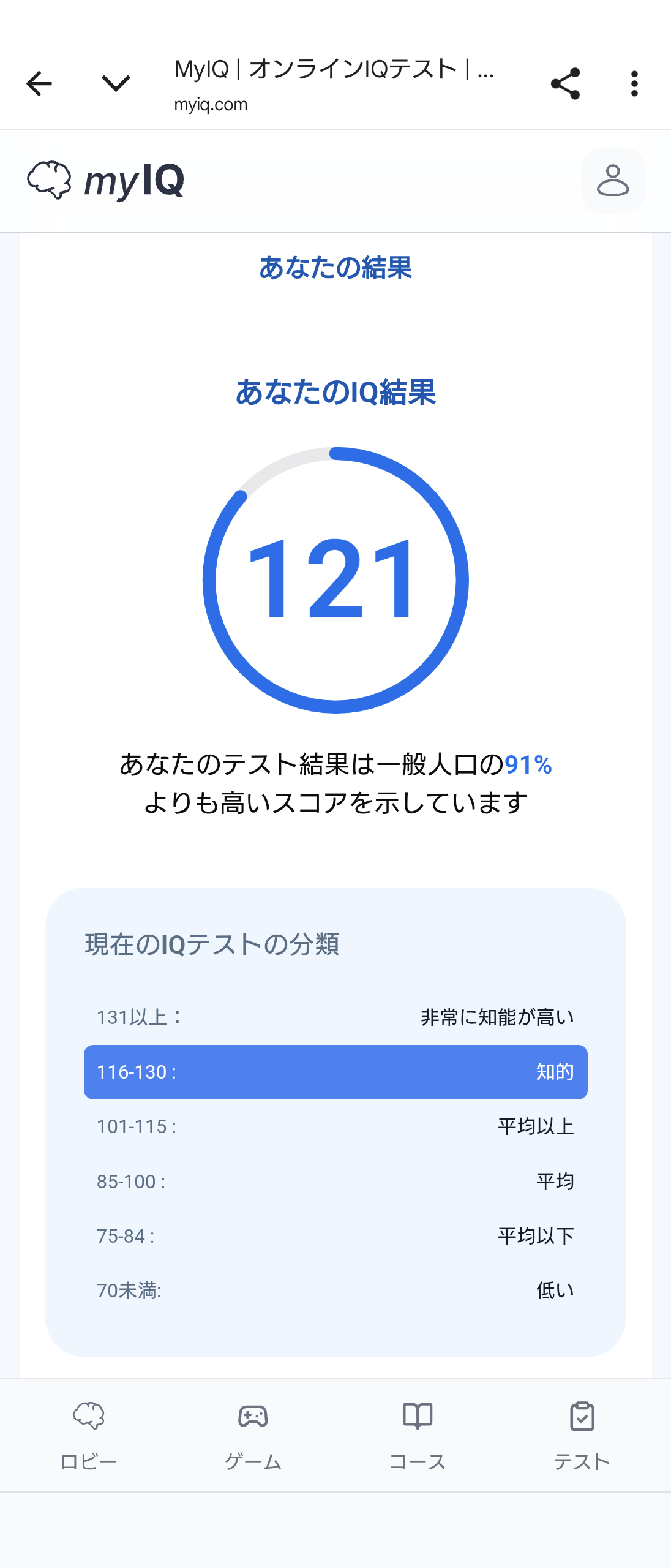Viewport: 671px width, 1568px height.
Task: Tap the down chevron to minimize the browser tab
Action: coord(116,84)
